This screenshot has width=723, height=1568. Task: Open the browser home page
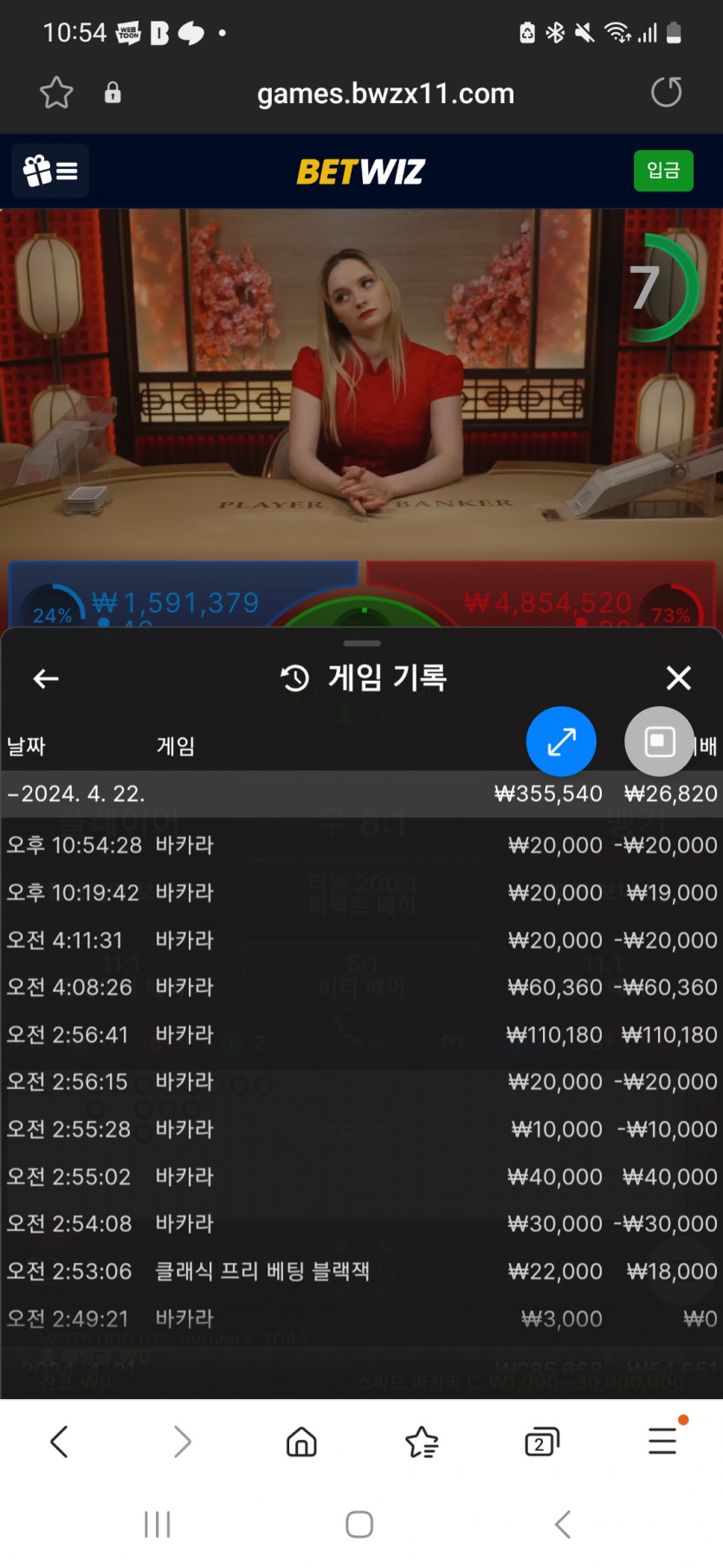(x=301, y=1442)
